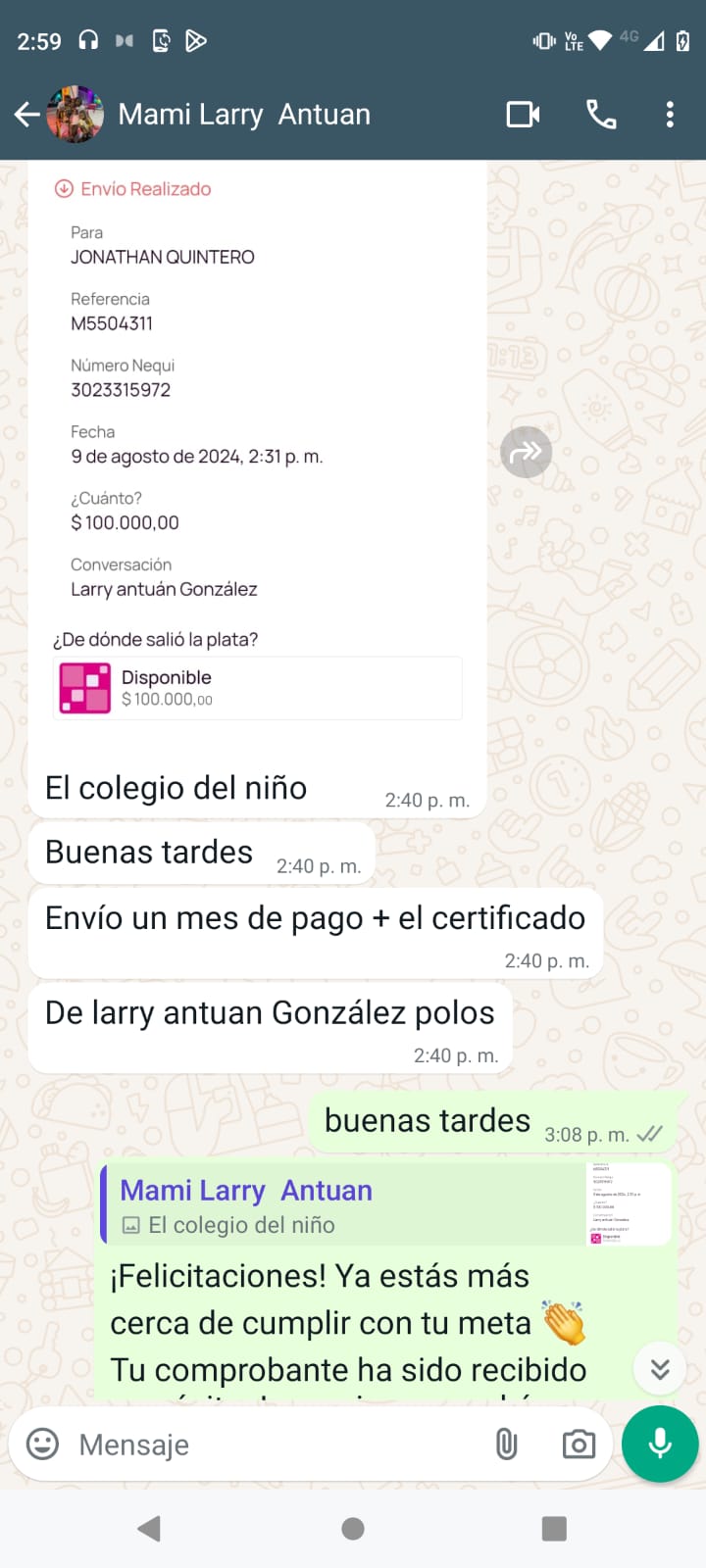Go to the home screen

coord(353,1528)
